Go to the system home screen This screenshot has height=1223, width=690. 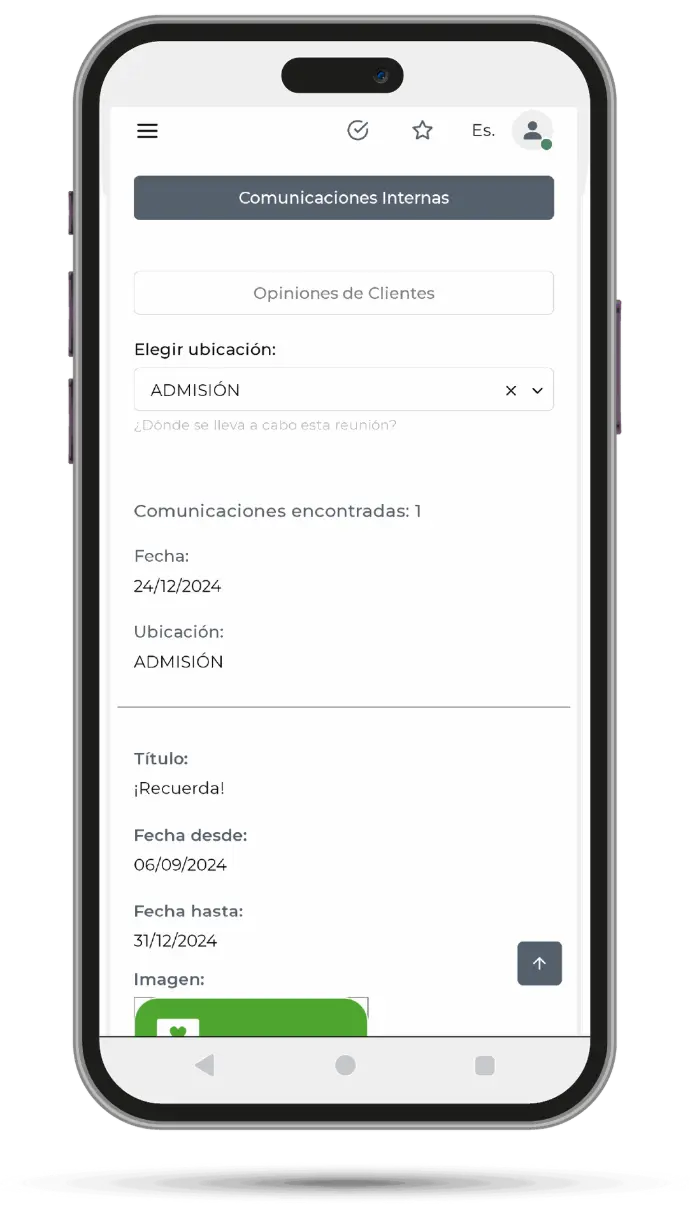pyautogui.click(x=345, y=1066)
